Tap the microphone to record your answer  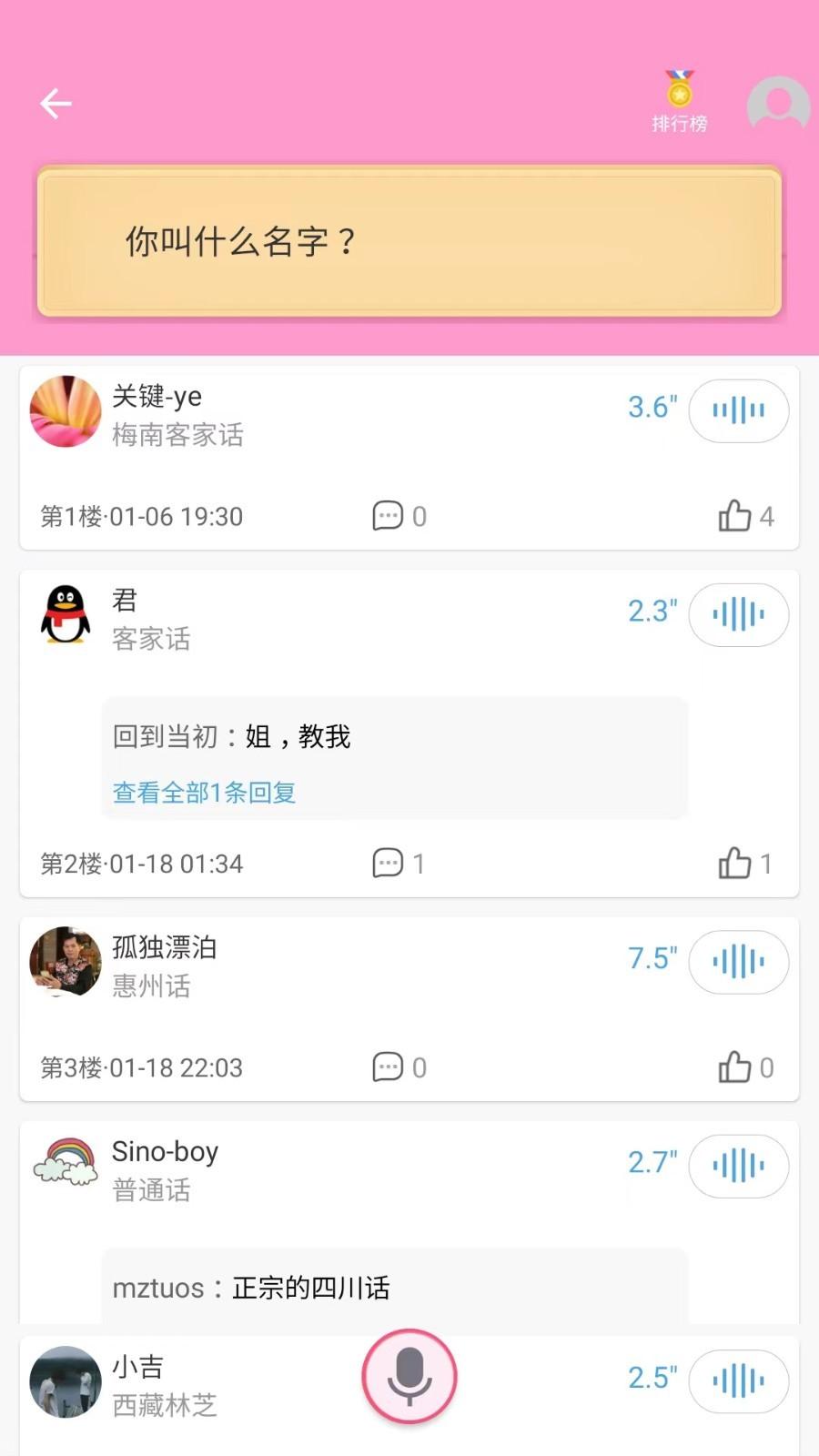pos(409,1377)
